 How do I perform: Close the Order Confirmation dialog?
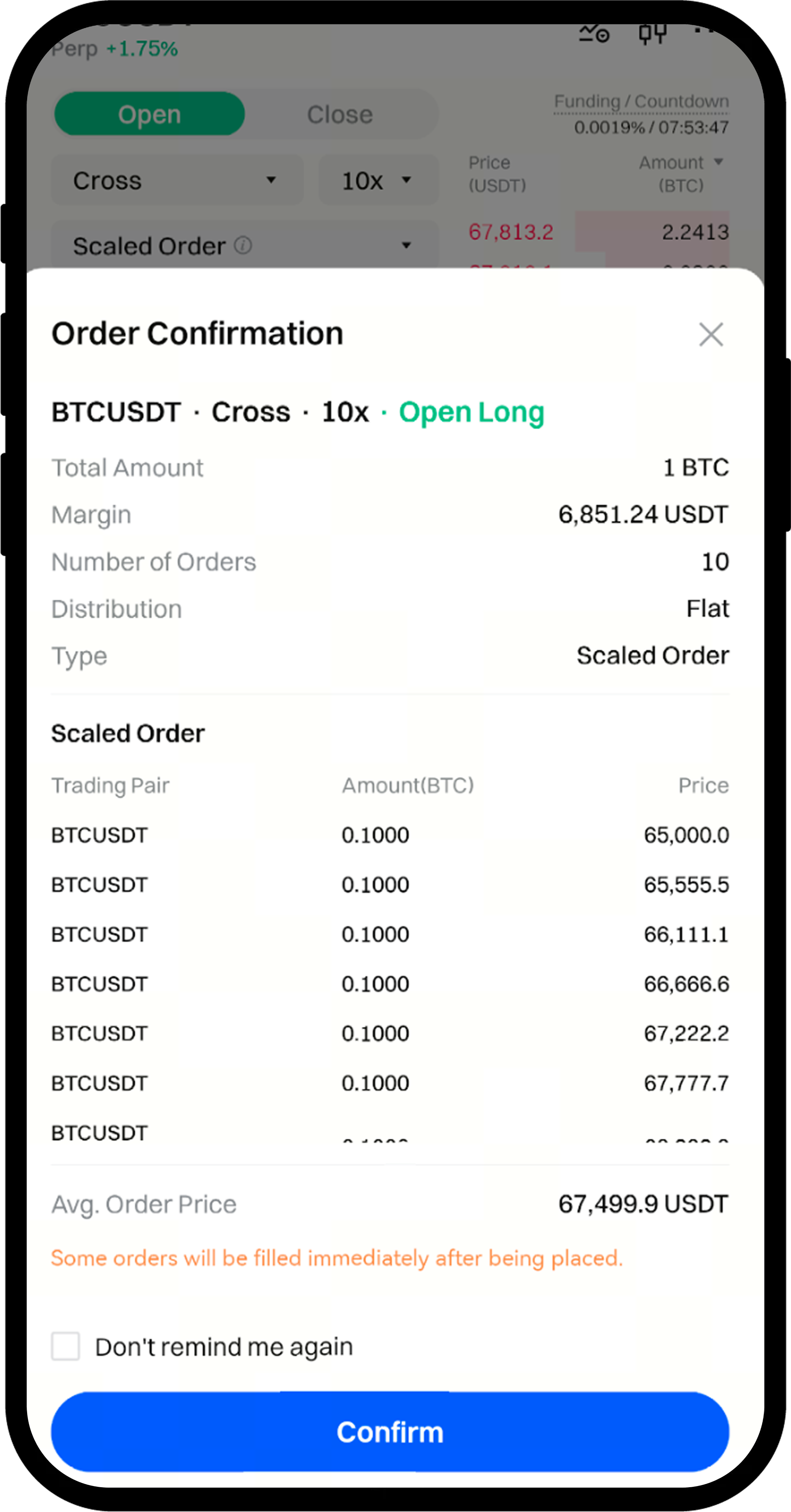point(711,335)
